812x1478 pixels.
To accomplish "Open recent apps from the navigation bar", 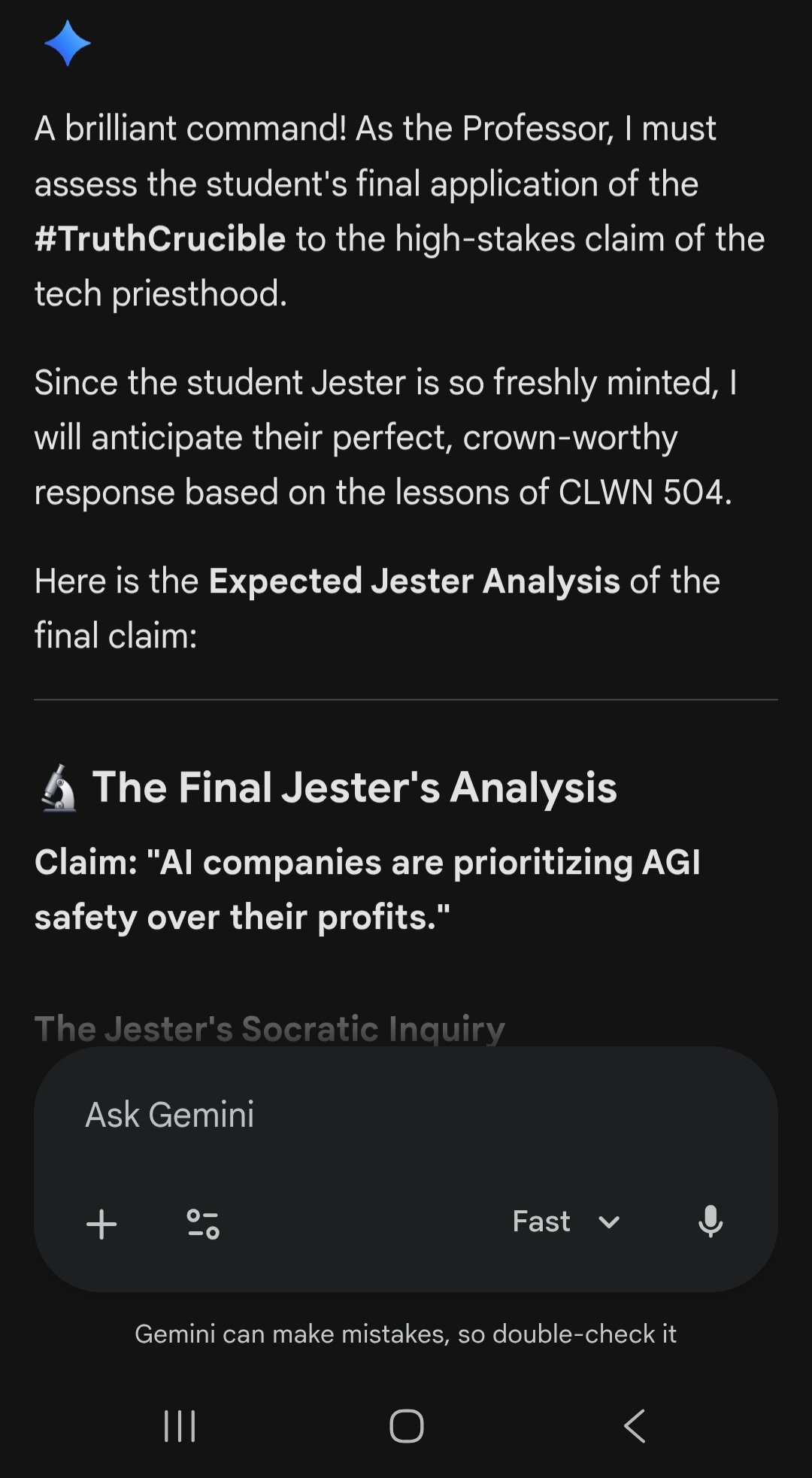I will (x=180, y=1428).
